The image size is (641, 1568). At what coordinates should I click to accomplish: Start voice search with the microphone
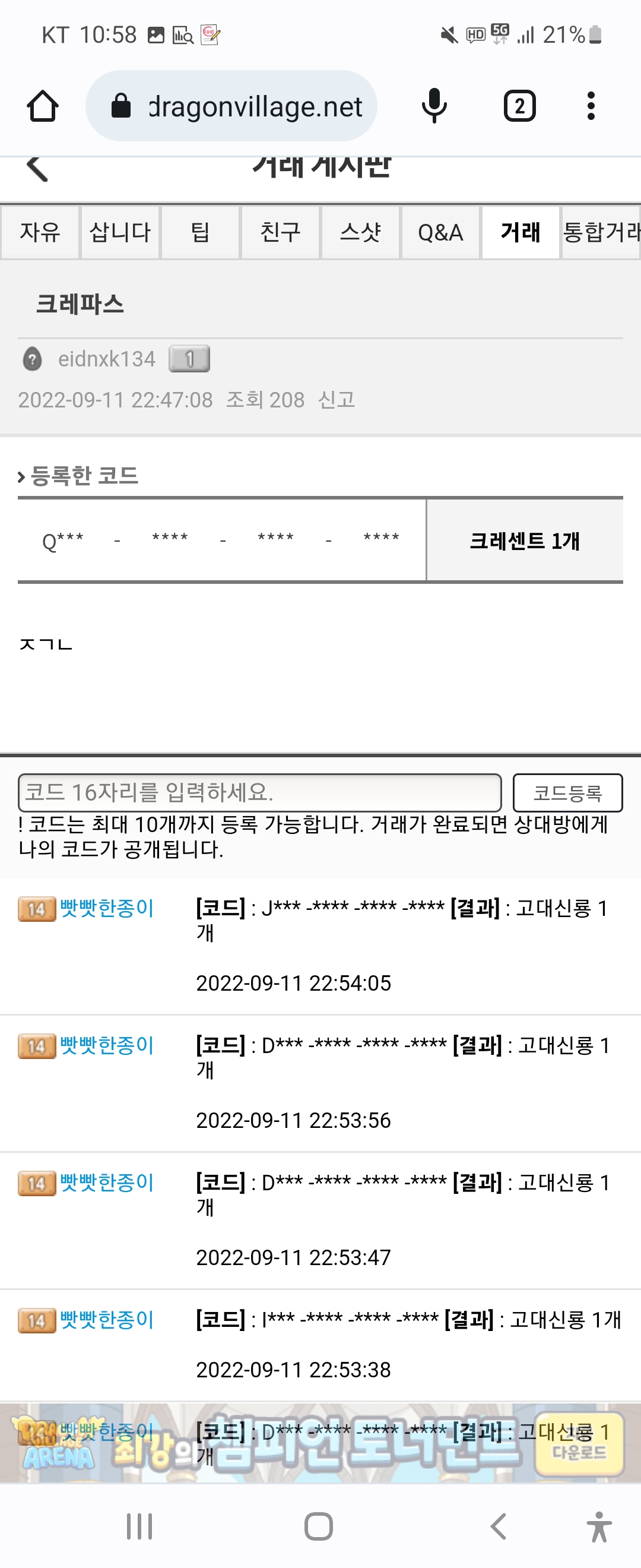[x=434, y=106]
